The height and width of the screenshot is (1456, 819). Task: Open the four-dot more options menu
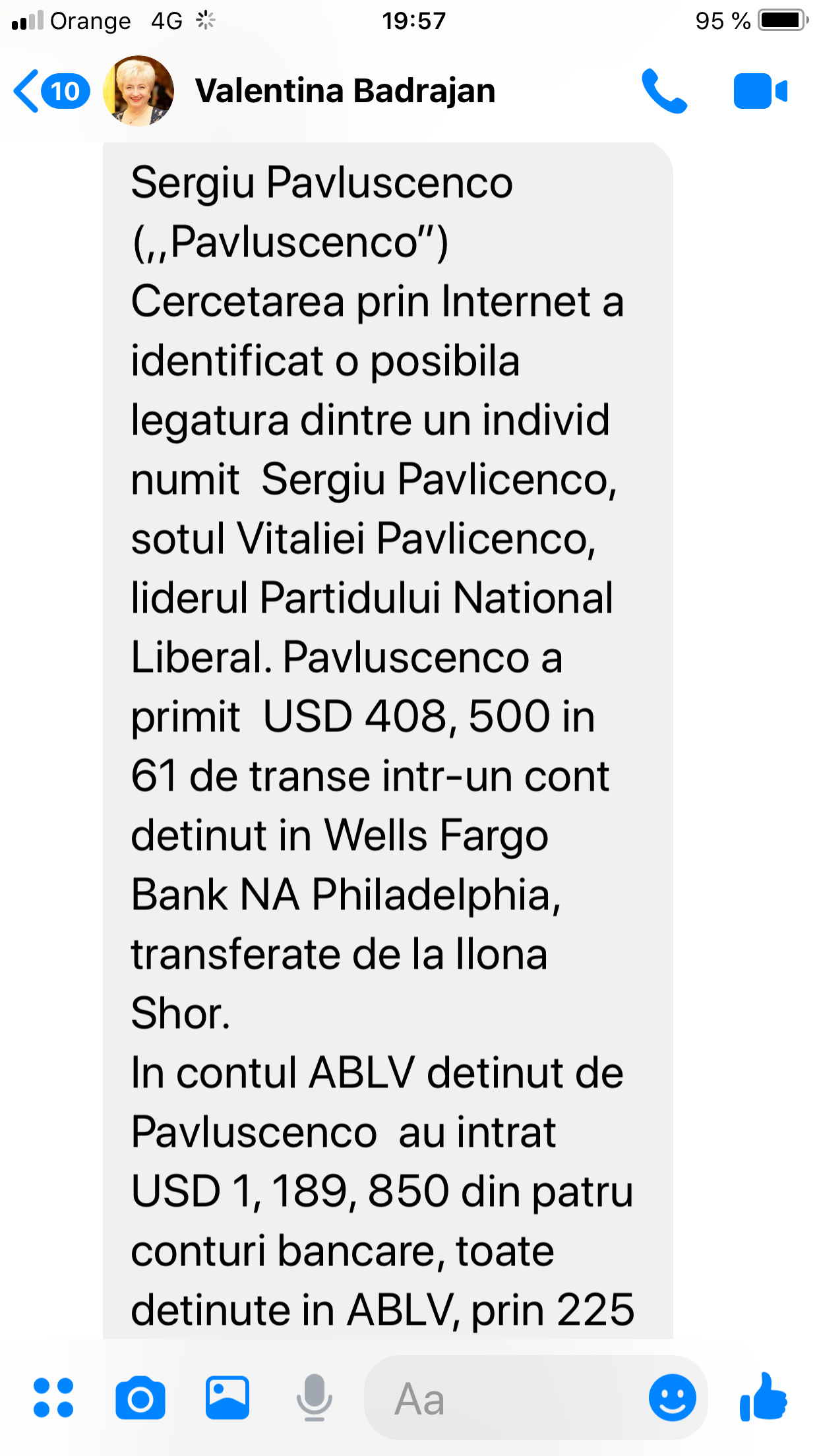pyautogui.click(x=53, y=1397)
